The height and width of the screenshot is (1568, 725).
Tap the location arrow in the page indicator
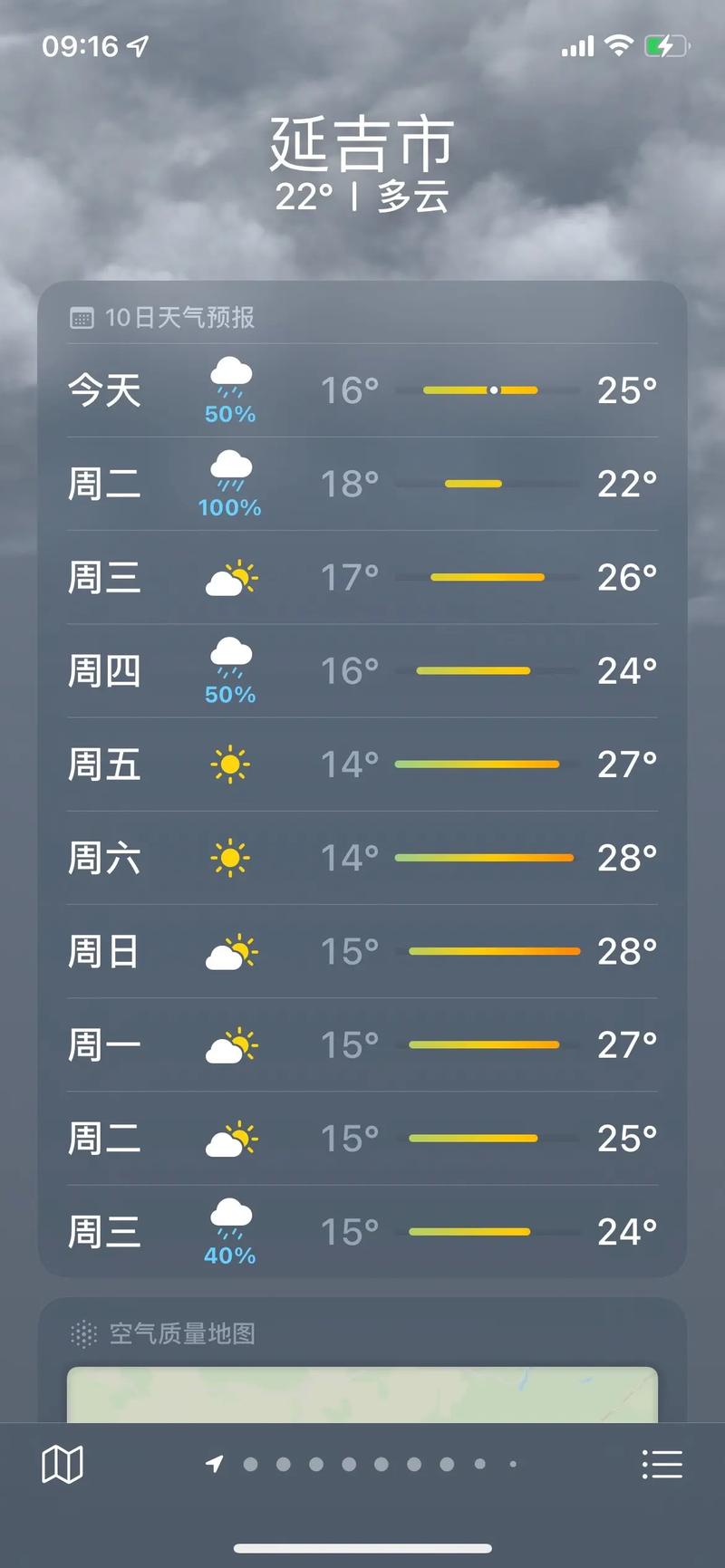click(214, 1462)
